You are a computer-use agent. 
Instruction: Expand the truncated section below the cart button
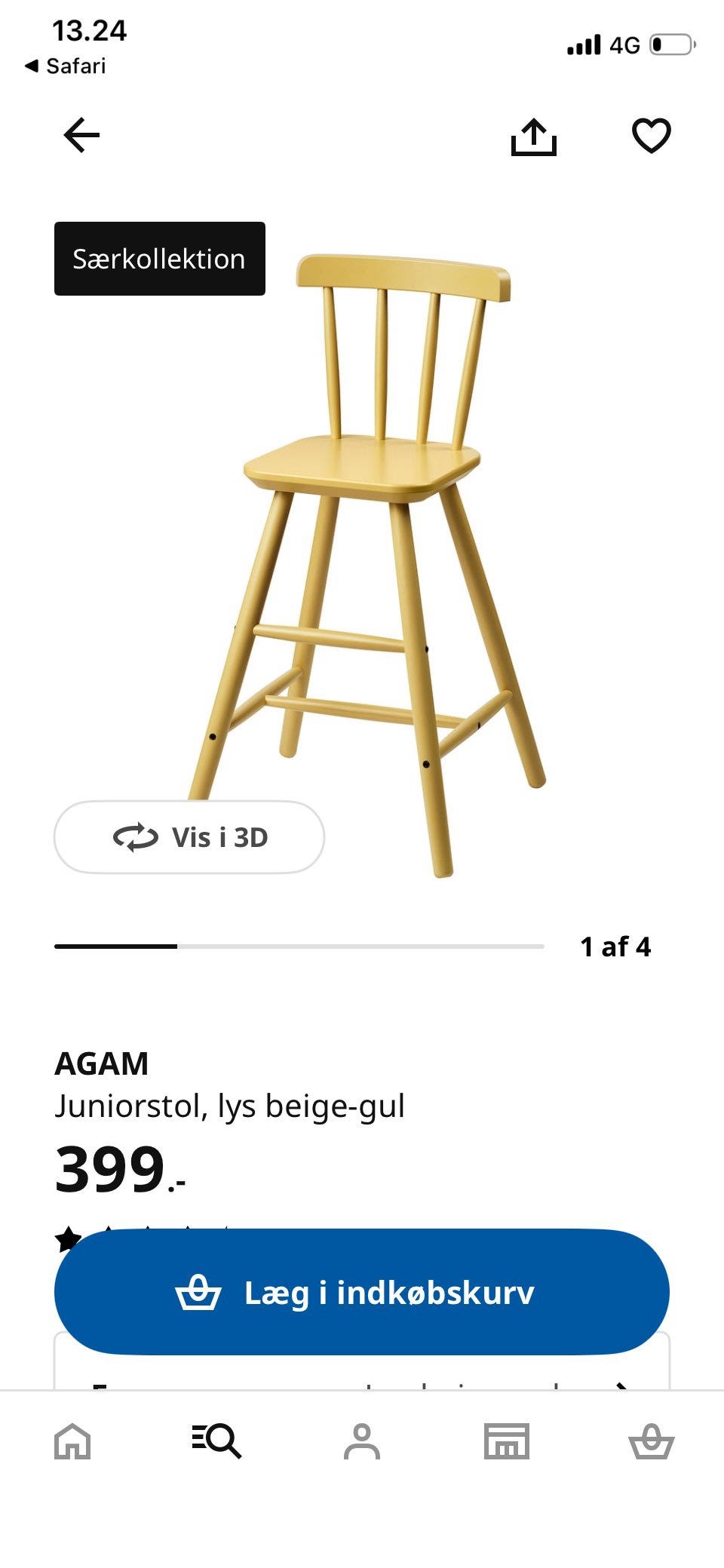point(362,1386)
